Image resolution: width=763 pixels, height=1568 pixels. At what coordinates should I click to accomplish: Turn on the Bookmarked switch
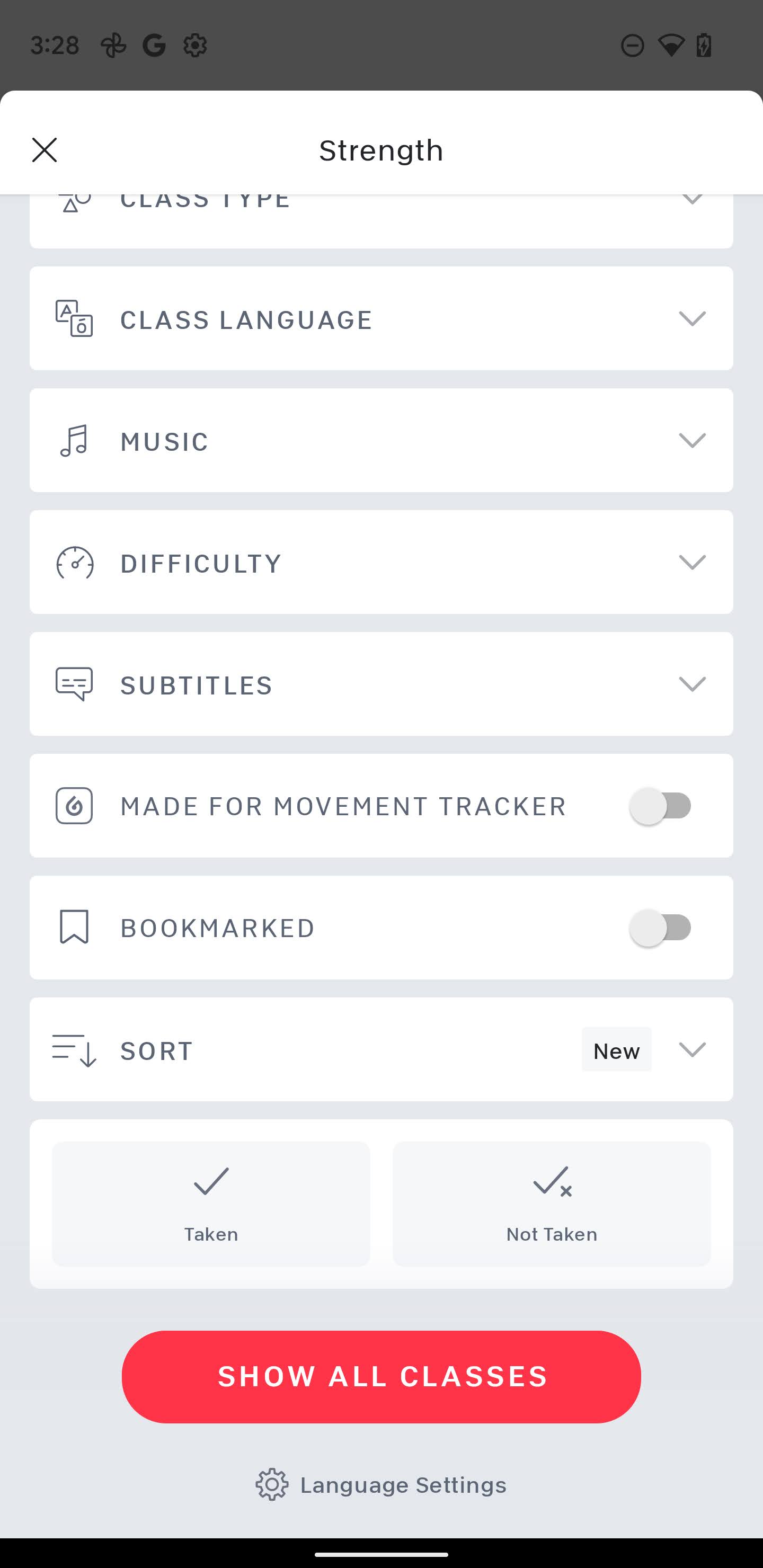pyautogui.click(x=661, y=928)
